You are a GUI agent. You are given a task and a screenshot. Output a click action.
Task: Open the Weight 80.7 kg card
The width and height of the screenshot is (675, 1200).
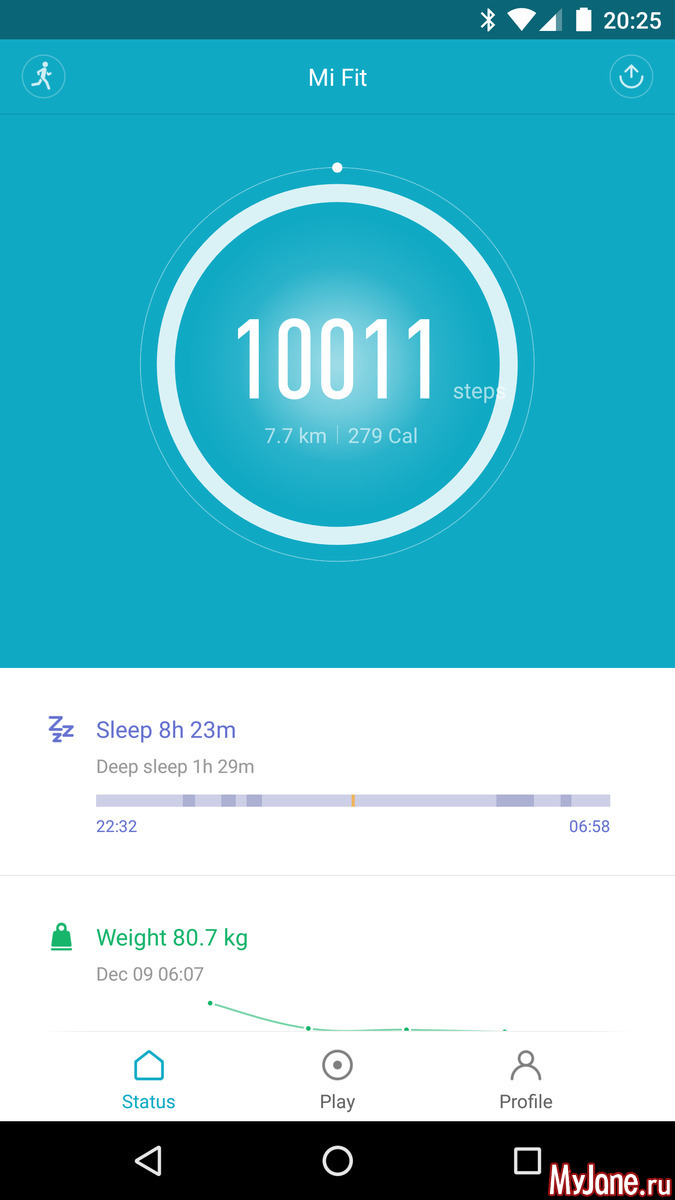tap(337, 955)
